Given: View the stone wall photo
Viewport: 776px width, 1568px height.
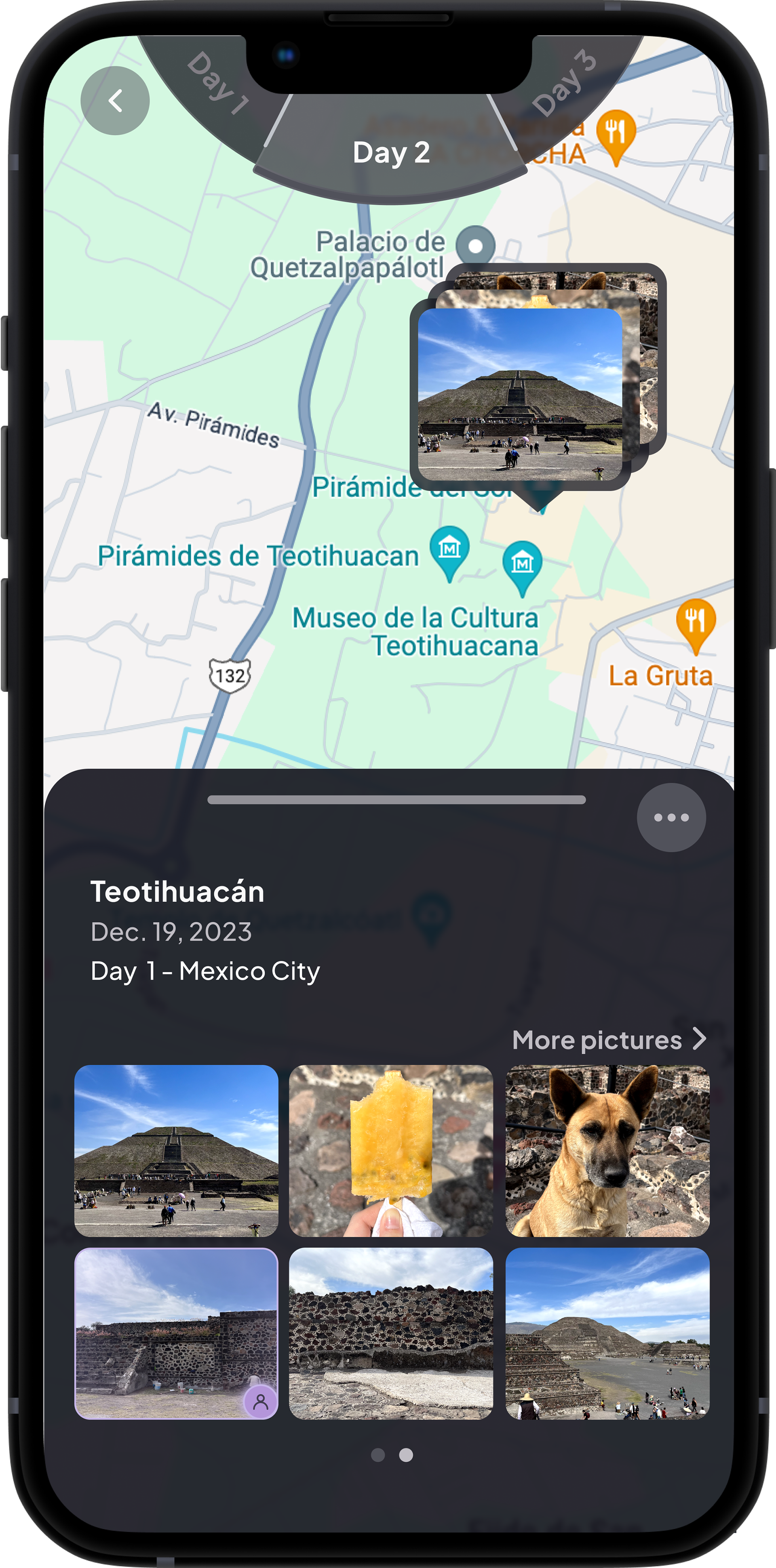Looking at the screenshot, I should pos(391,1334).
